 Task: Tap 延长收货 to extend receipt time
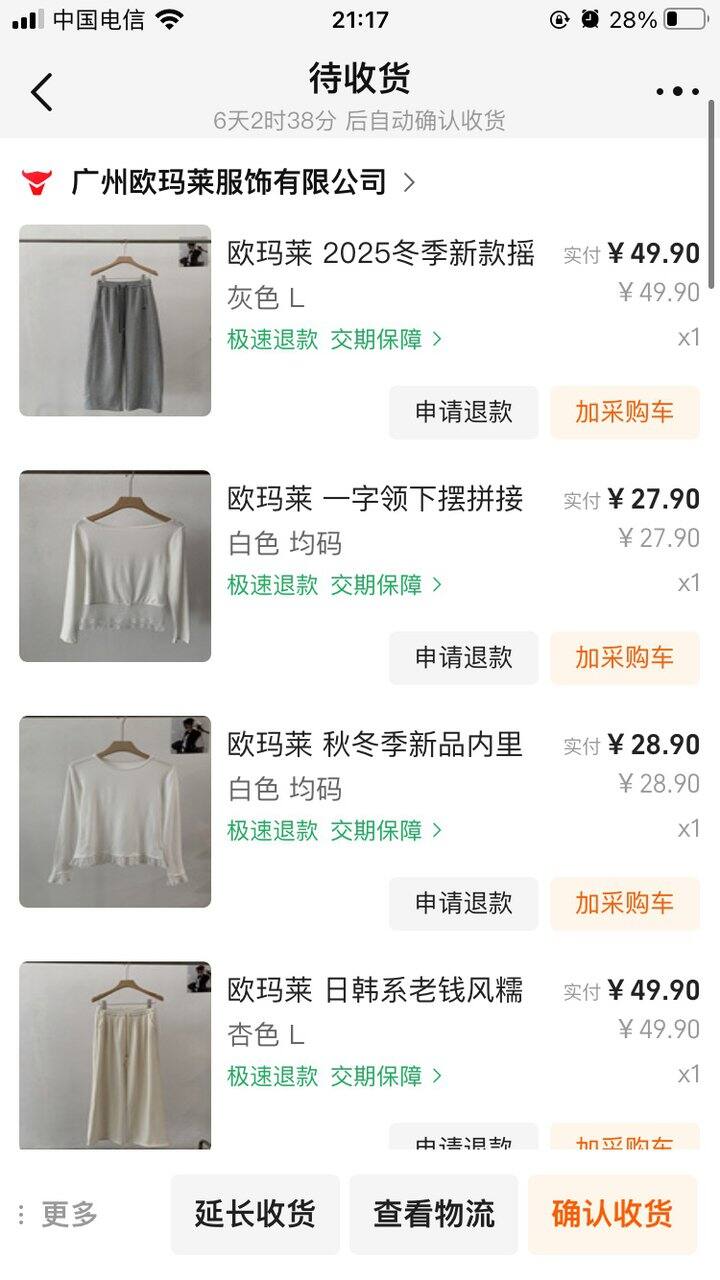pos(255,1213)
